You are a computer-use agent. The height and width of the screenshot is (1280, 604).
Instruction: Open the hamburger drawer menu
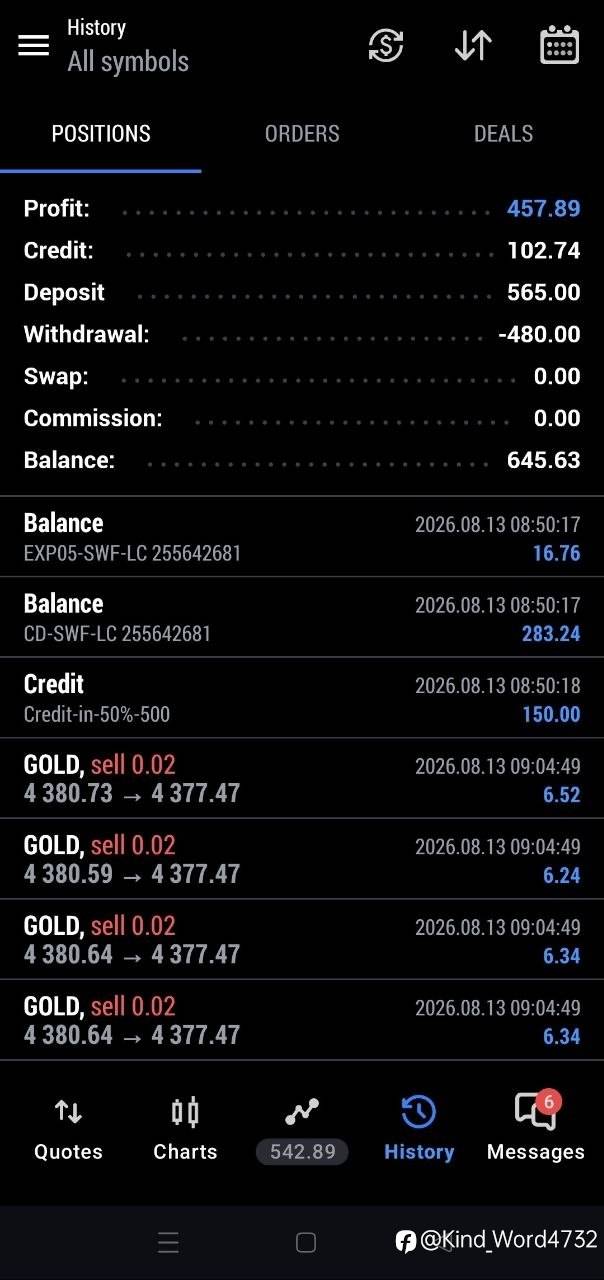[x=33, y=45]
